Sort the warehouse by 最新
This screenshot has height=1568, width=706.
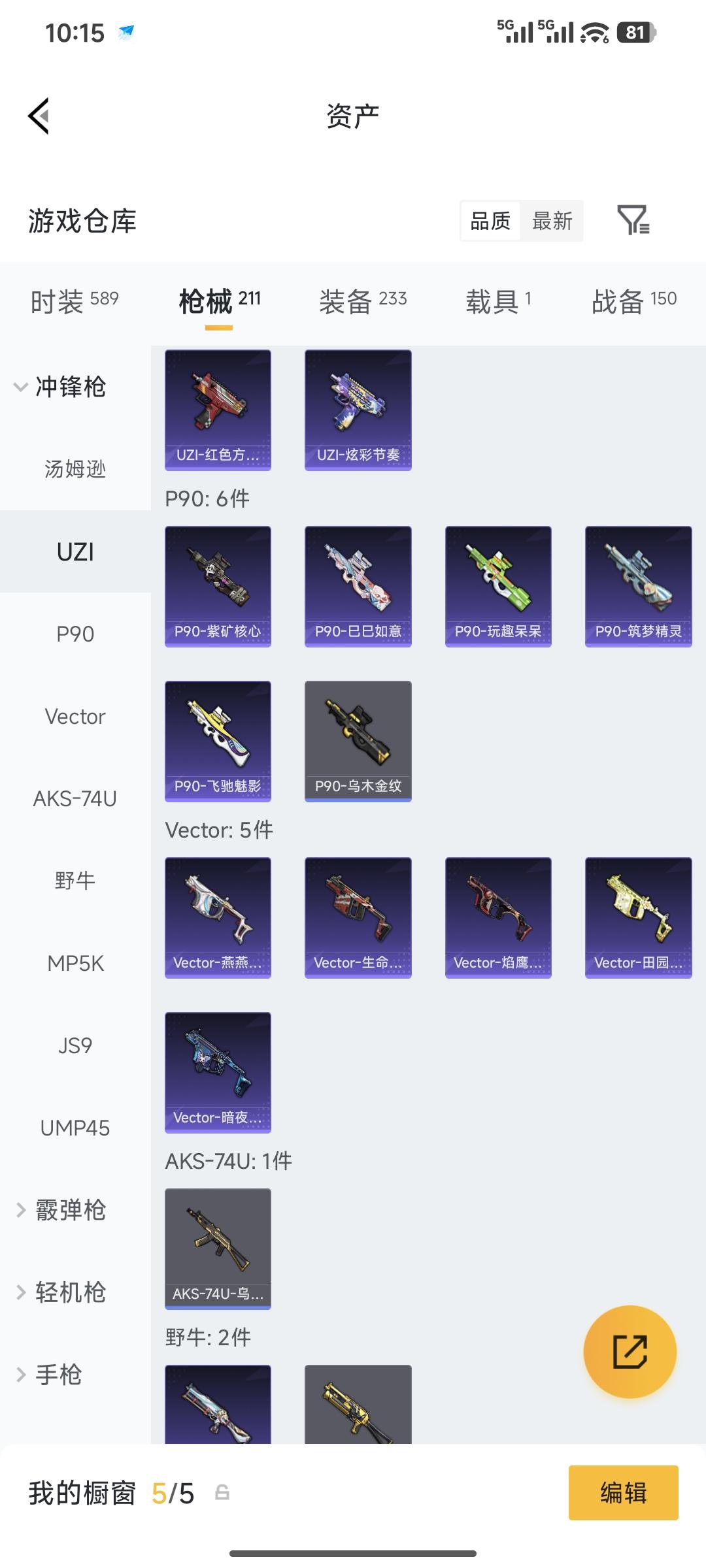pyautogui.click(x=552, y=221)
